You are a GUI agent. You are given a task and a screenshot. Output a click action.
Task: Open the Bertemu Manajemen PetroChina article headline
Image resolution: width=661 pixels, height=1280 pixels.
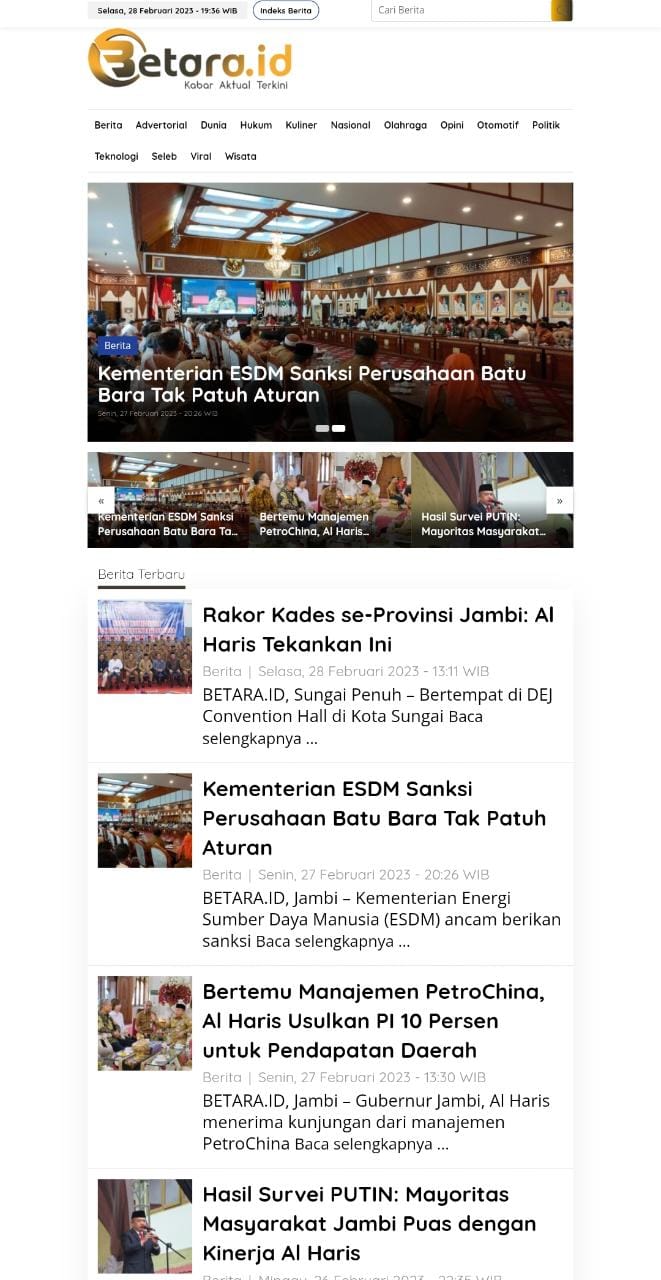373,1021
